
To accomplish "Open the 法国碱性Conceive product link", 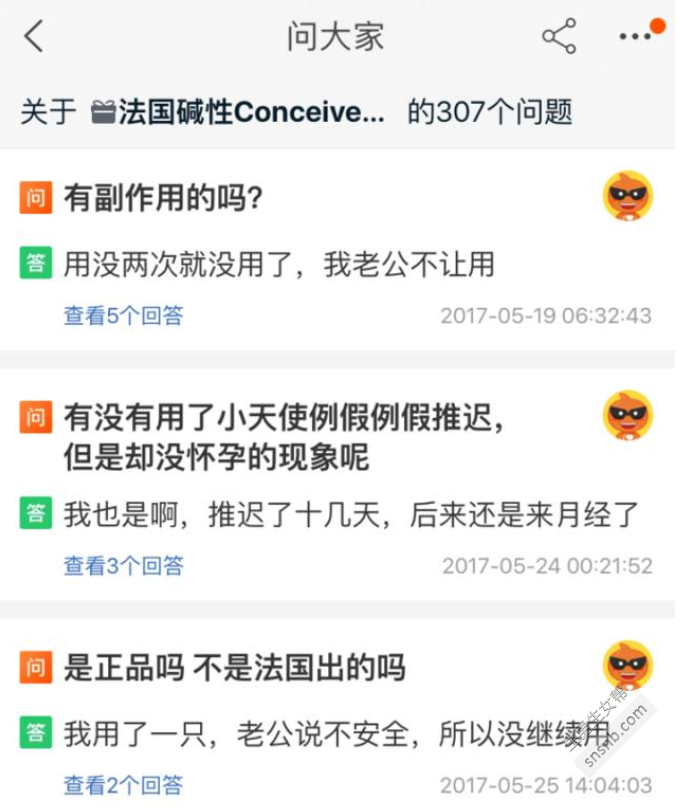I will pyautogui.click(x=238, y=112).
